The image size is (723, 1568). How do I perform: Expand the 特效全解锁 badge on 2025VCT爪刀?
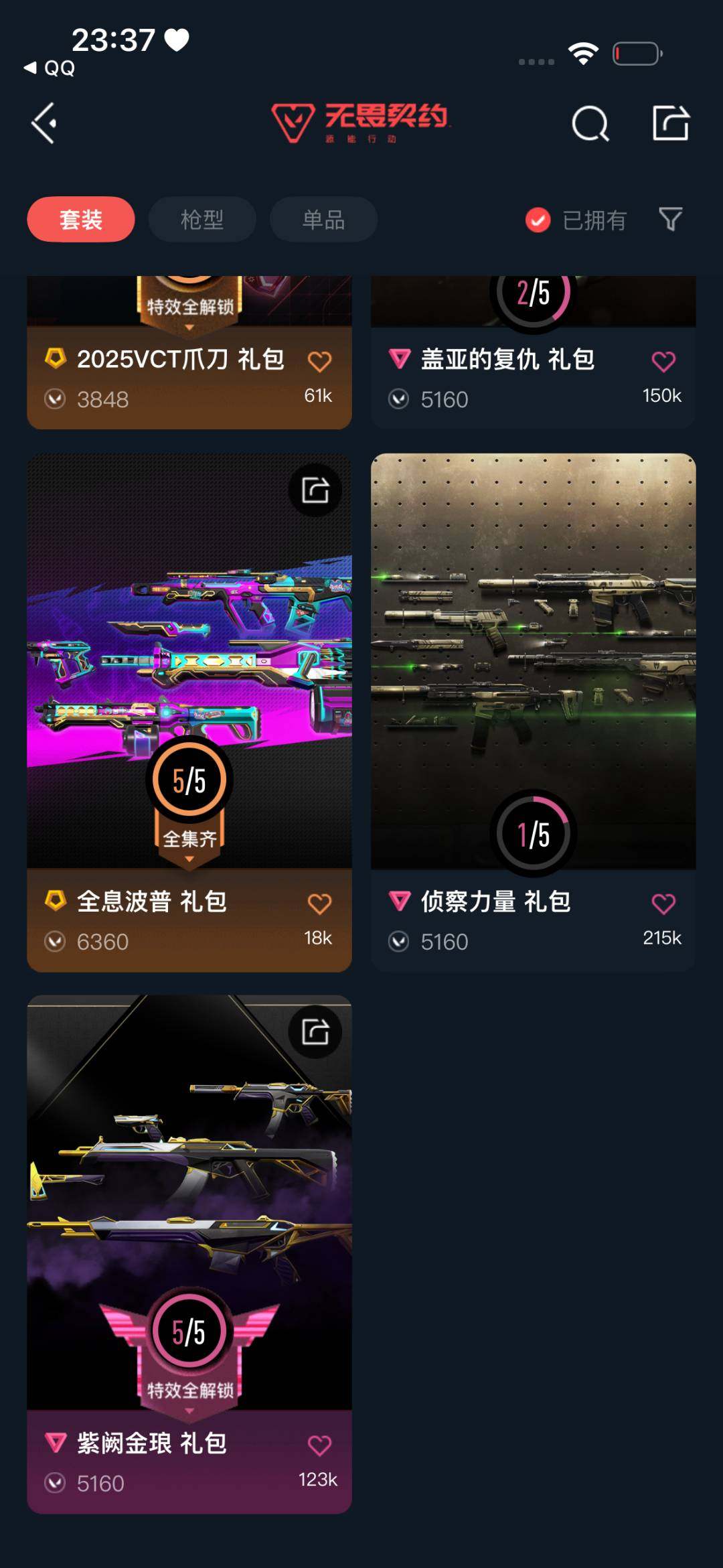[189, 305]
